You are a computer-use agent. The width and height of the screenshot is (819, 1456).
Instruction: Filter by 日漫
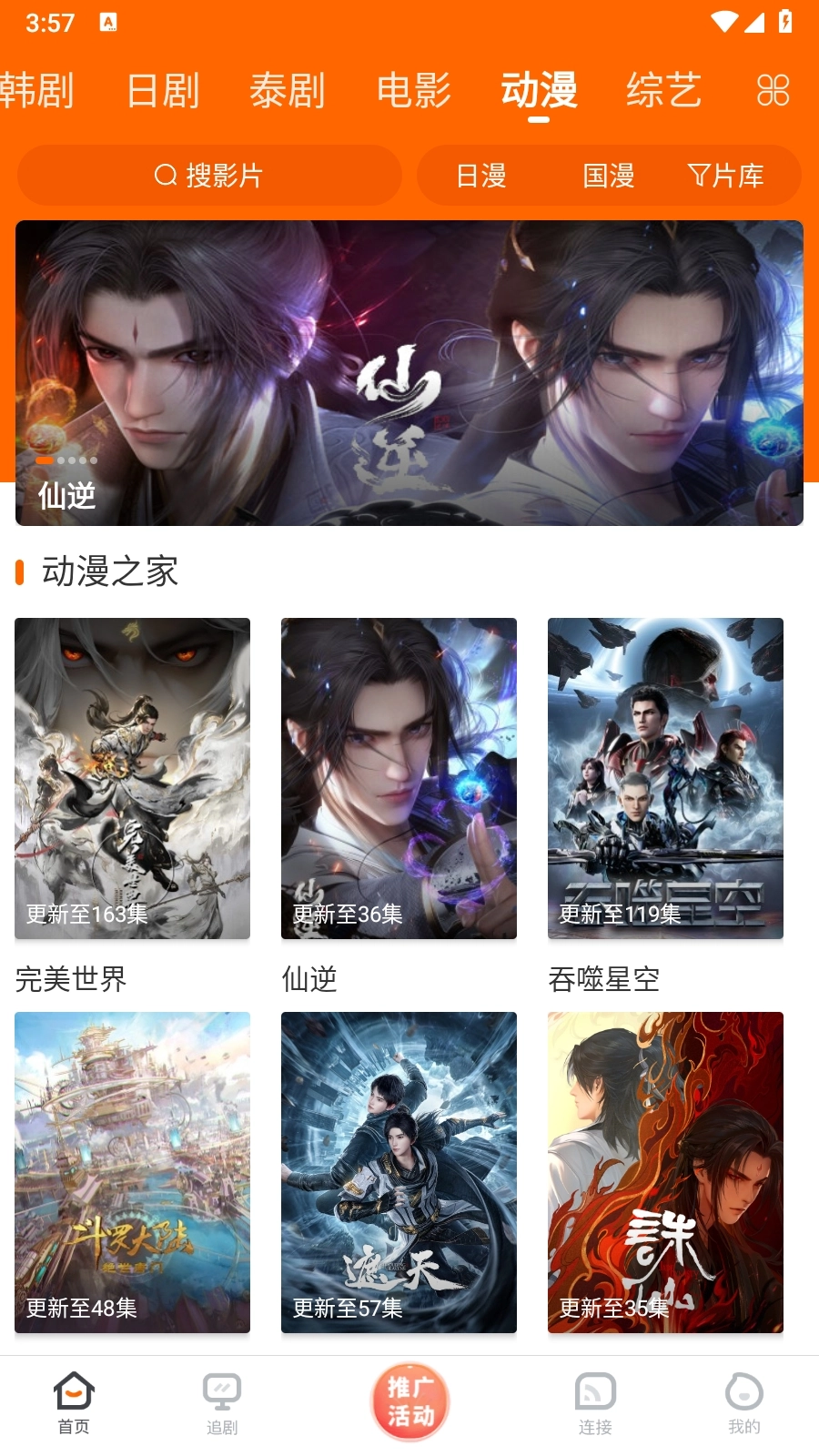click(x=481, y=175)
